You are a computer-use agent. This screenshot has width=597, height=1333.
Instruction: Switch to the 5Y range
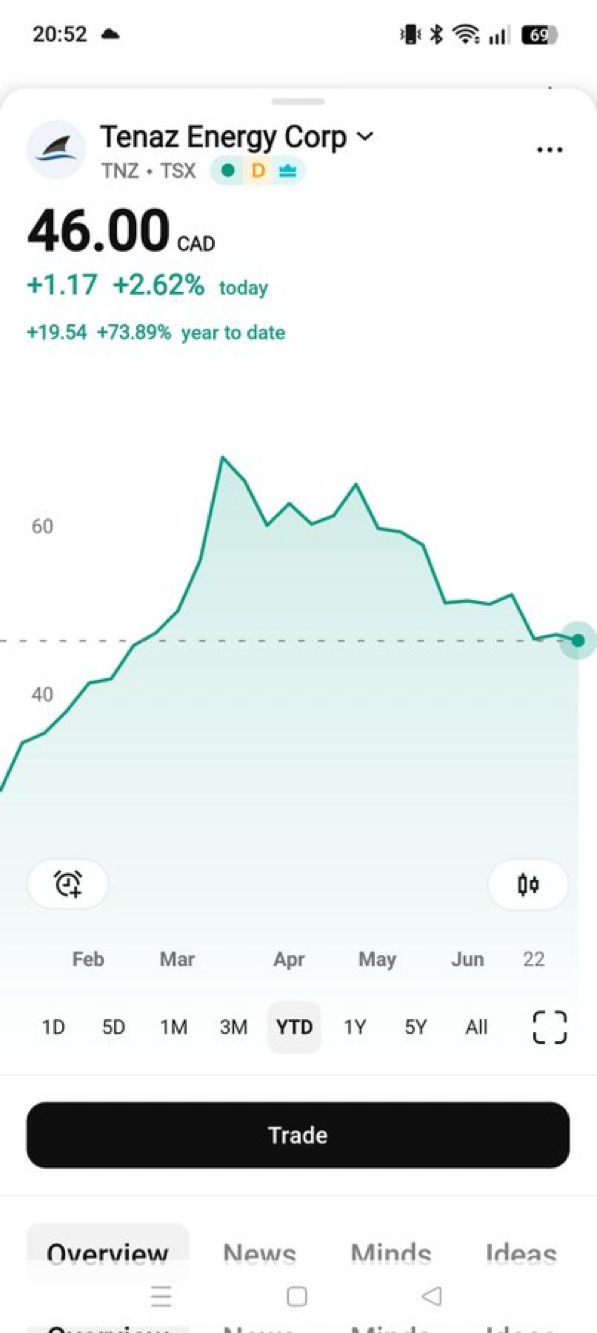pos(415,1027)
